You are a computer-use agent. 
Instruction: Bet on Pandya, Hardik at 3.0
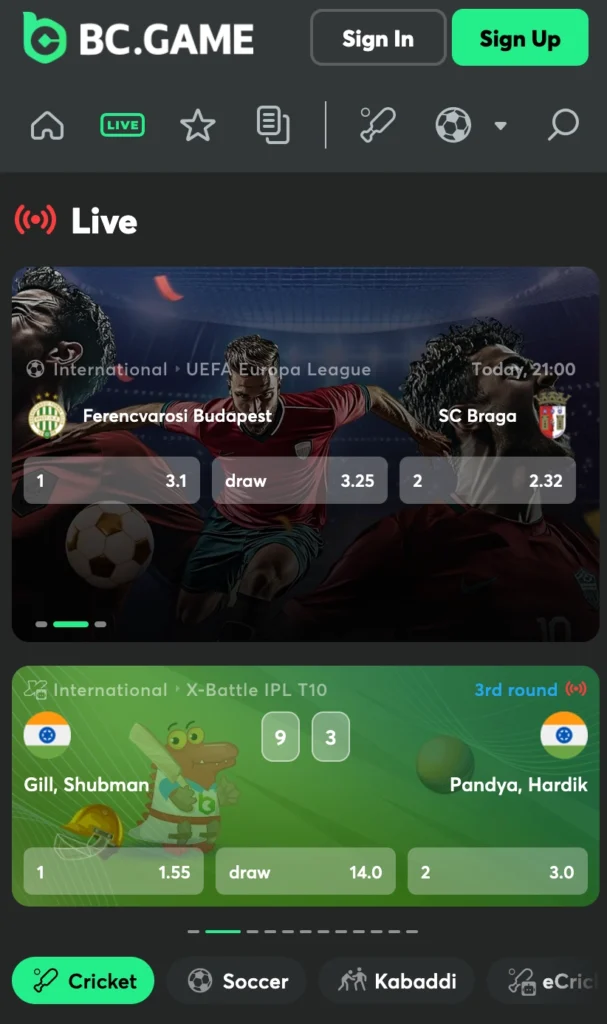[498, 872]
